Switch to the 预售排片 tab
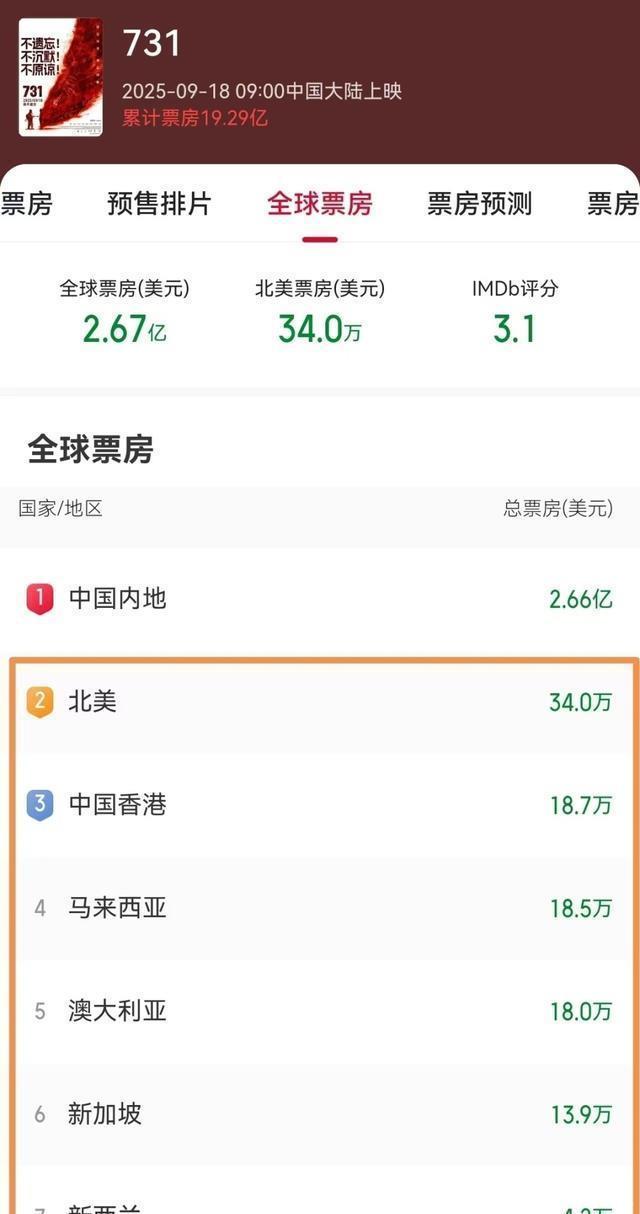Screen dimensions: 640x1214 [159, 204]
